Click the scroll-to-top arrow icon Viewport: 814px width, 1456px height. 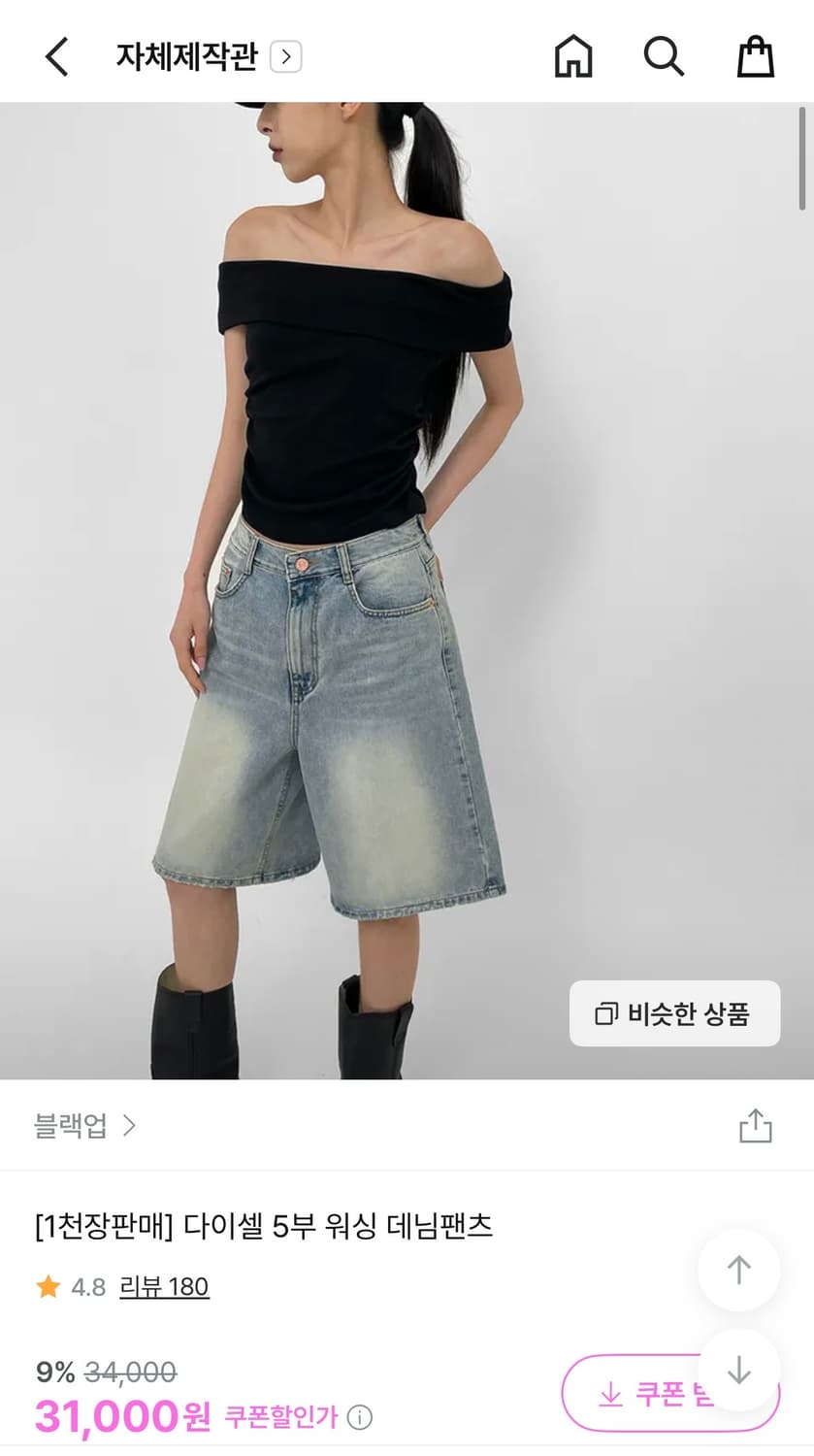pyautogui.click(x=741, y=1272)
